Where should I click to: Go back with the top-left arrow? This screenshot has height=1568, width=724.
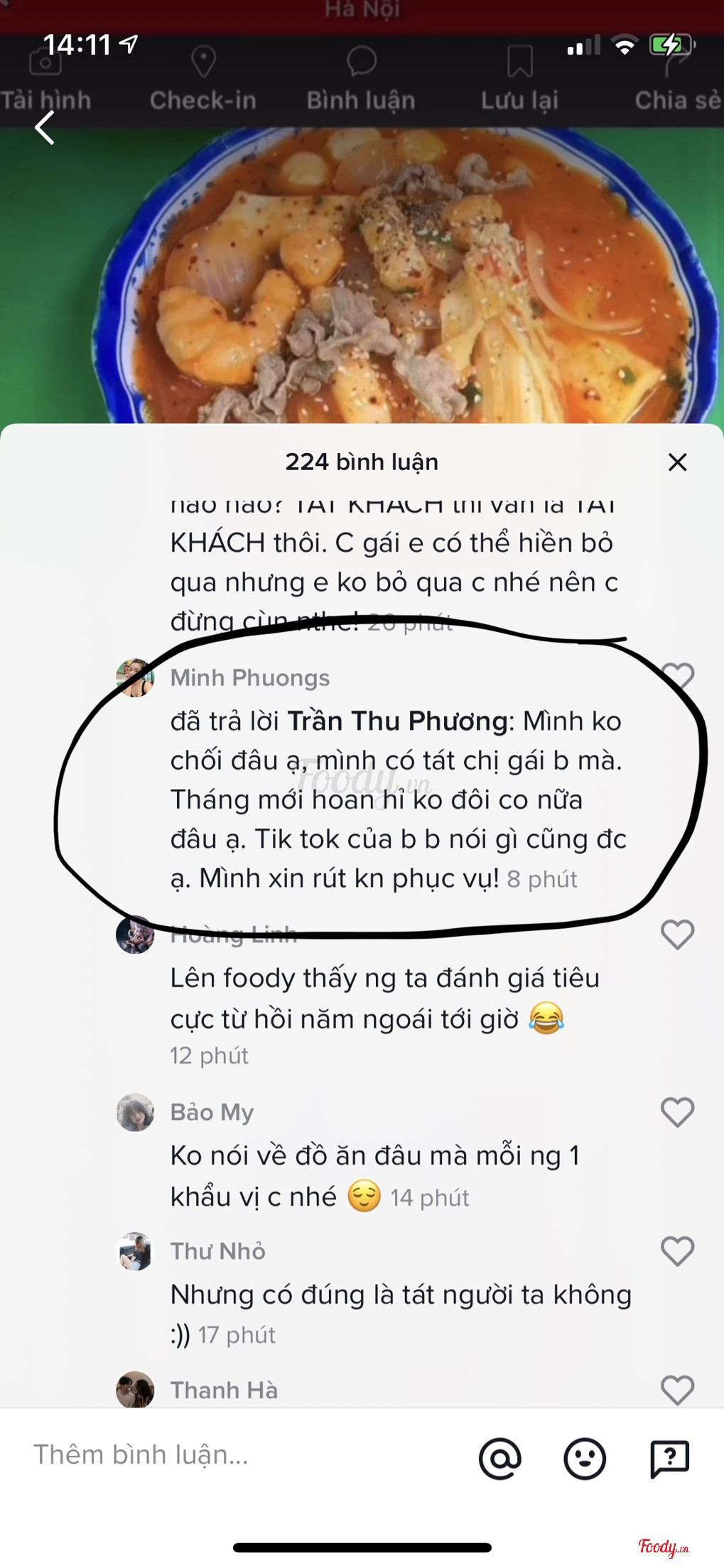tap(45, 128)
